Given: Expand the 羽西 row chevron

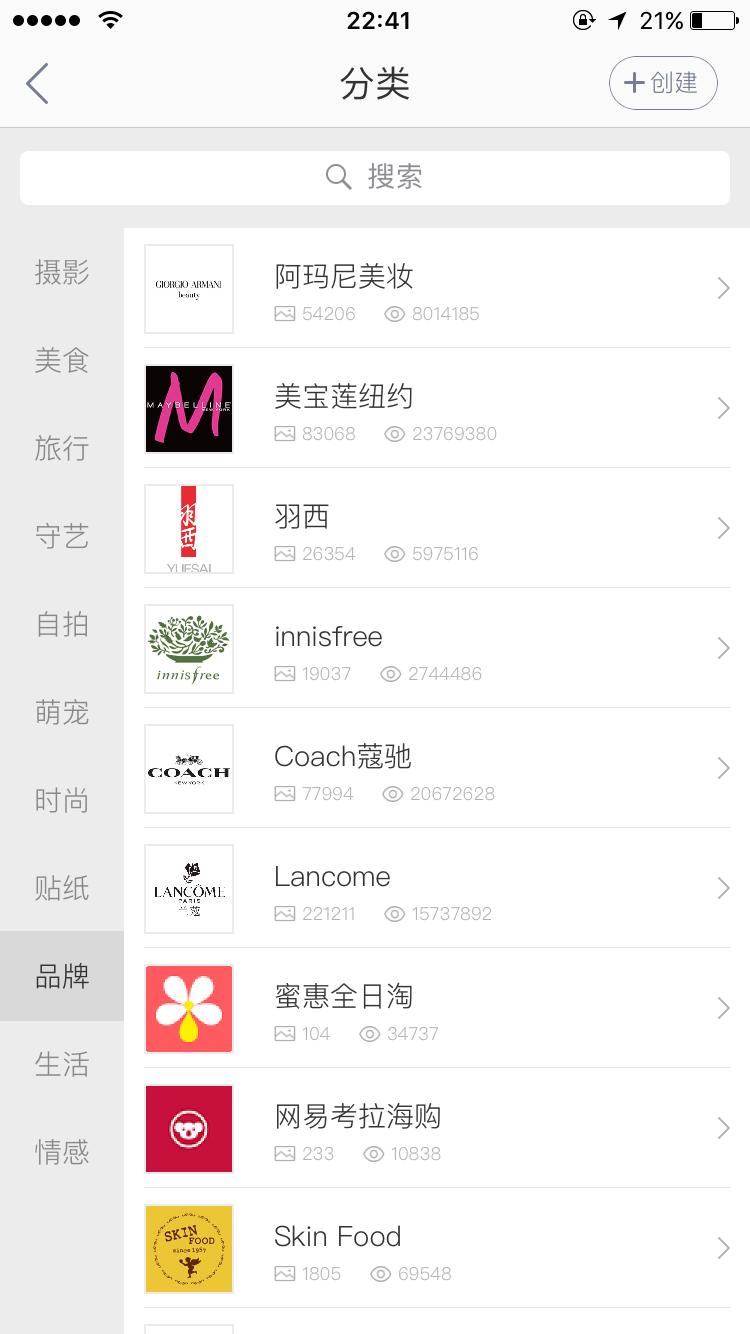Looking at the screenshot, I should (x=723, y=529).
